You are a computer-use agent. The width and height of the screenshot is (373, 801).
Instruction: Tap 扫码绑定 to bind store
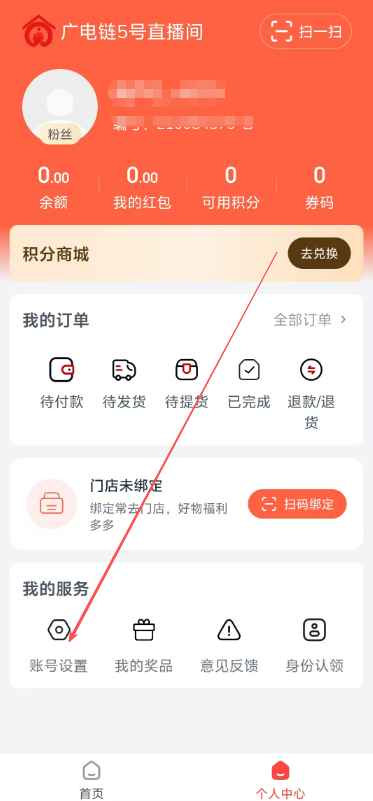pos(297,504)
